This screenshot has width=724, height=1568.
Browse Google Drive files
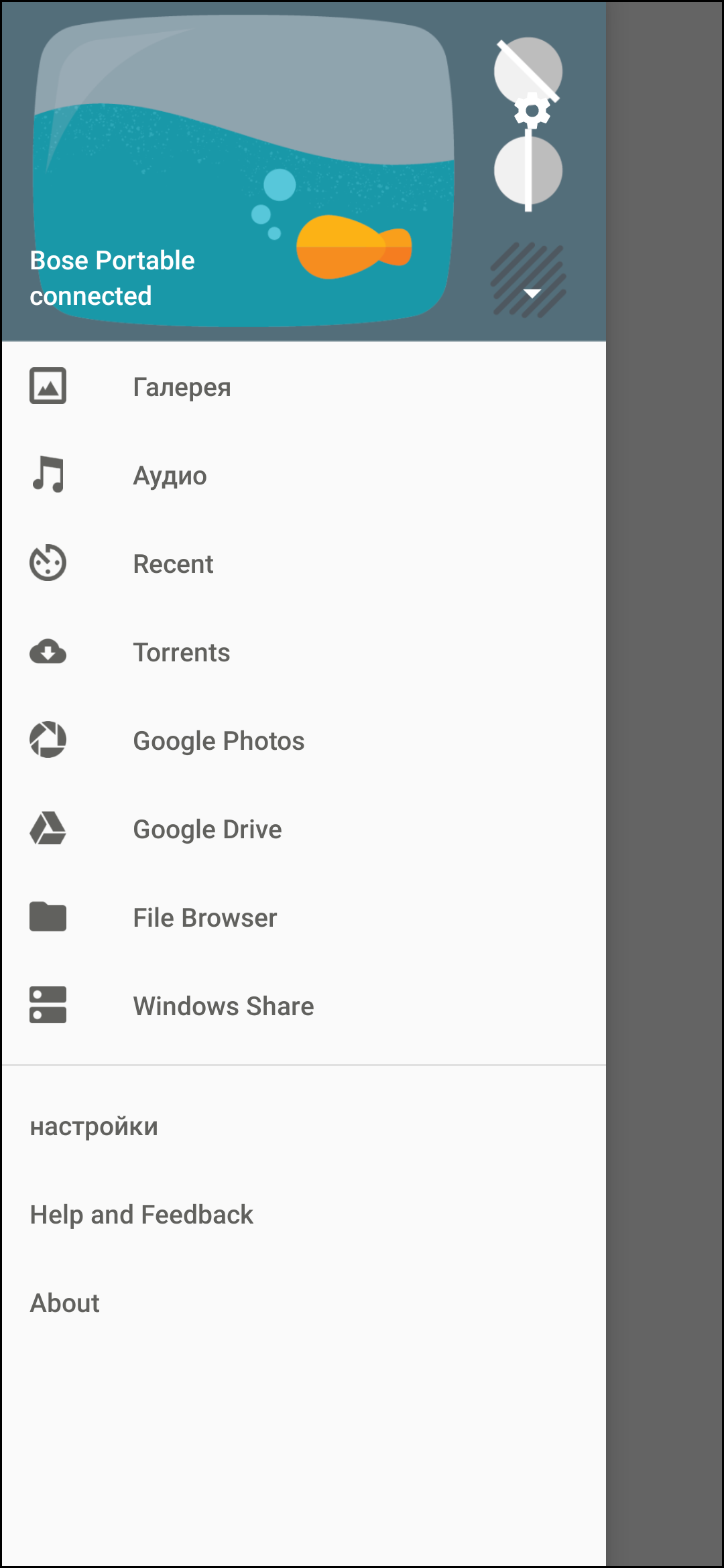pos(207,829)
